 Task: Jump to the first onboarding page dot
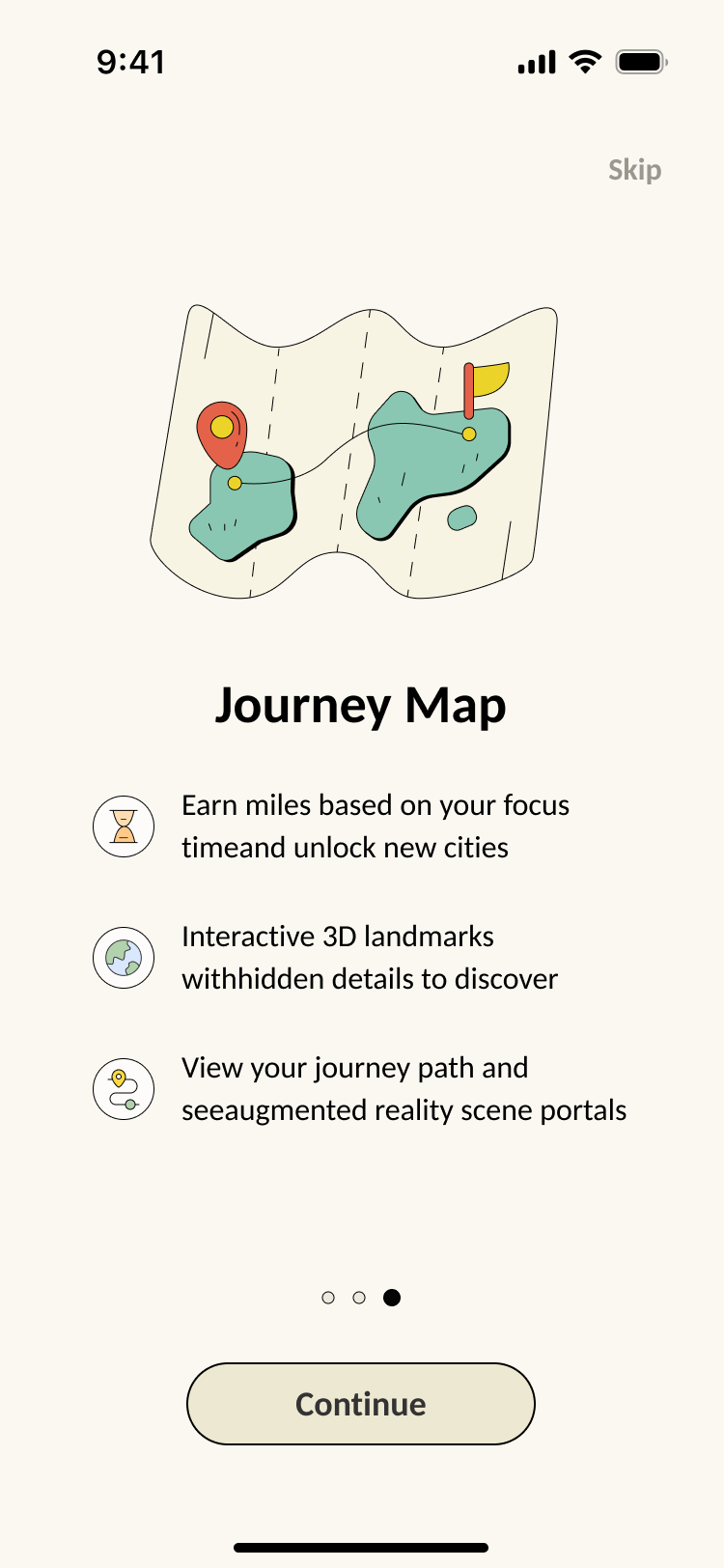point(328,1298)
